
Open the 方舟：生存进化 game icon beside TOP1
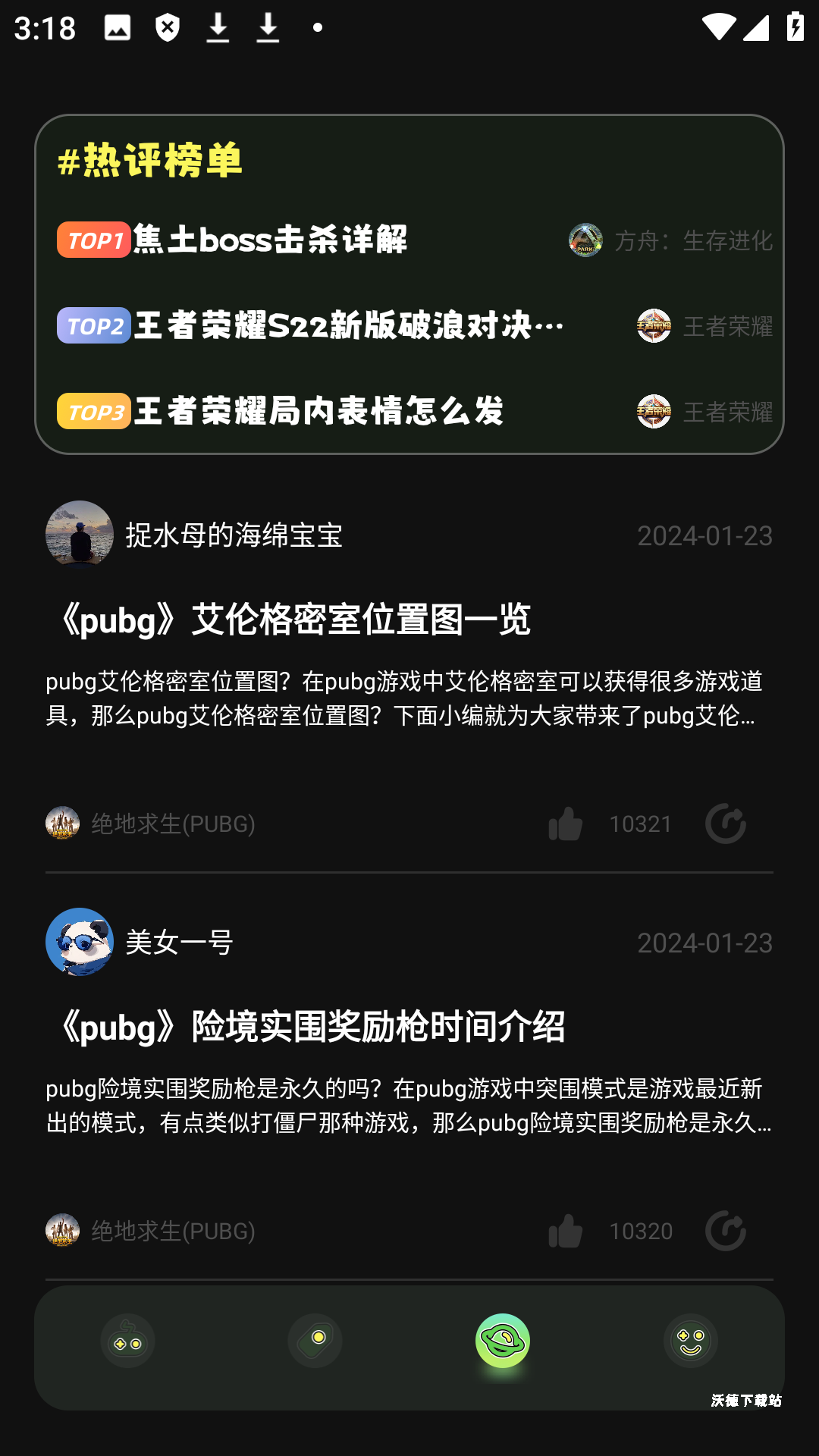tap(584, 242)
